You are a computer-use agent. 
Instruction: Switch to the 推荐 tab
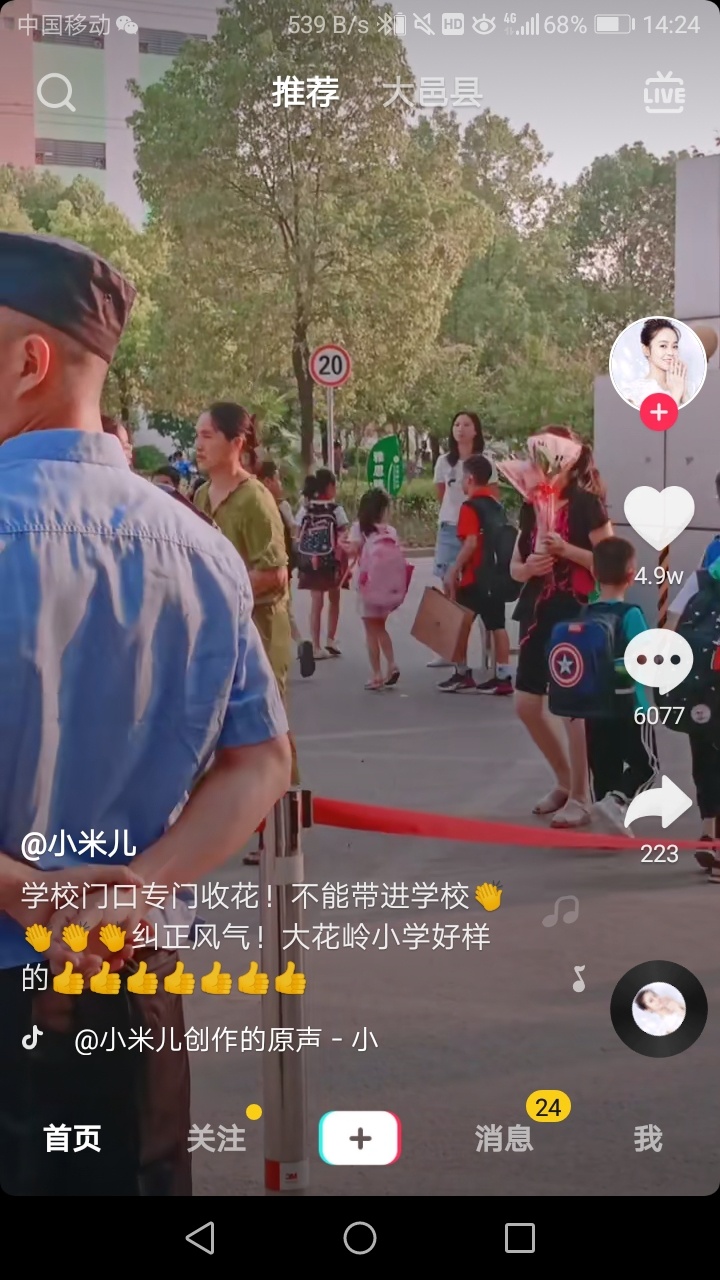pos(305,93)
